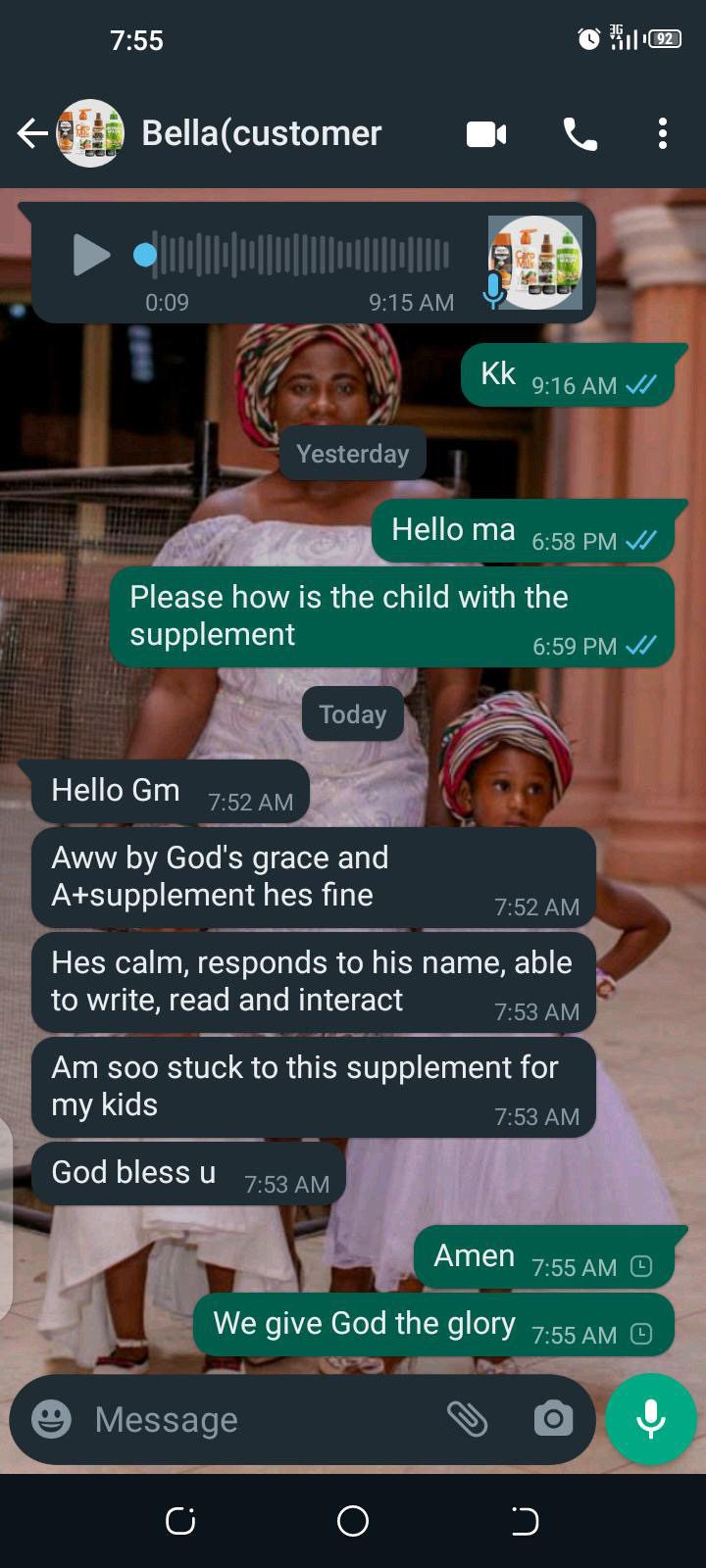Tap the Message text field
706x1568 pixels.
click(x=255, y=1419)
